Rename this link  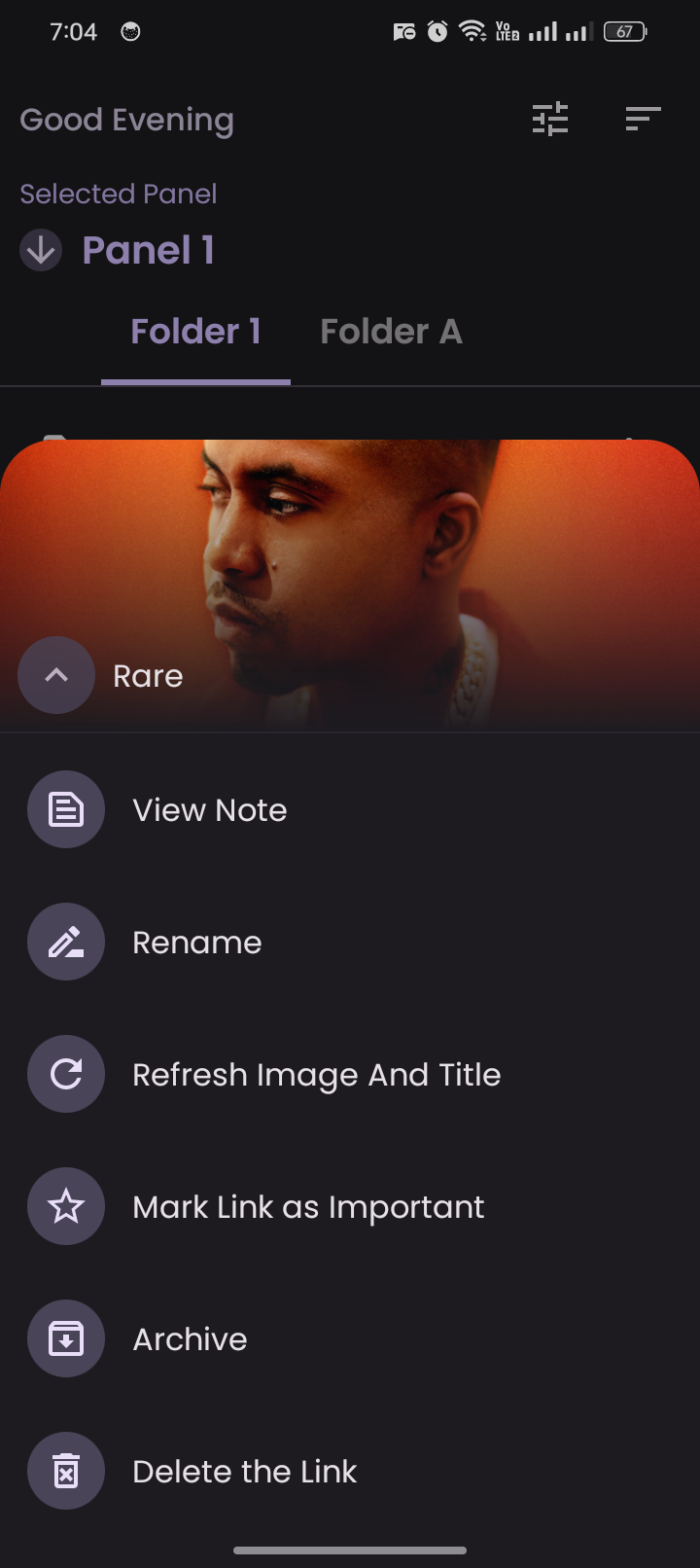350,942
